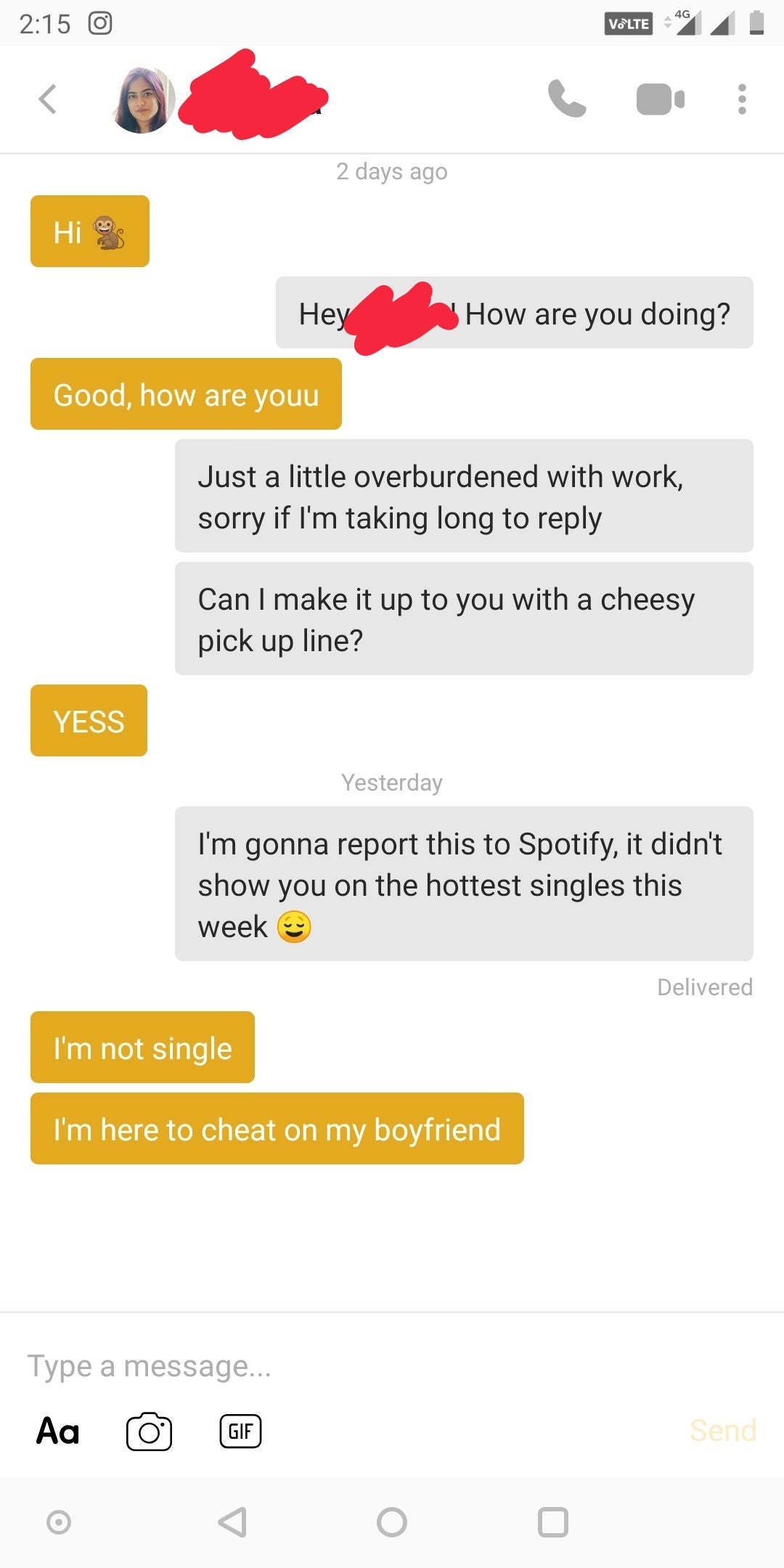This screenshot has height=1568, width=784.
Task: Start a voice call
Action: click(x=567, y=99)
